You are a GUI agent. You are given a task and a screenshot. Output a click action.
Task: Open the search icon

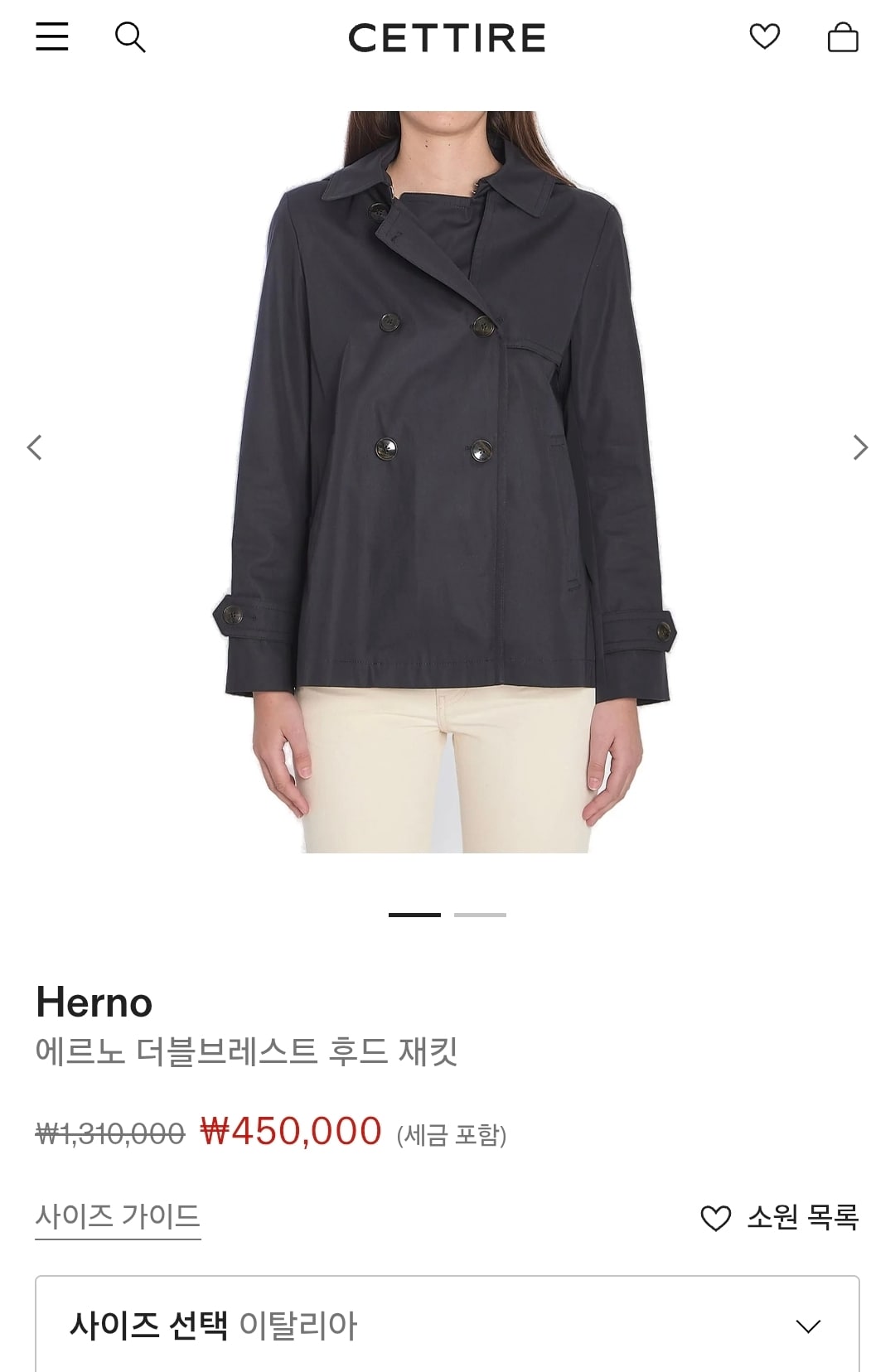click(130, 37)
